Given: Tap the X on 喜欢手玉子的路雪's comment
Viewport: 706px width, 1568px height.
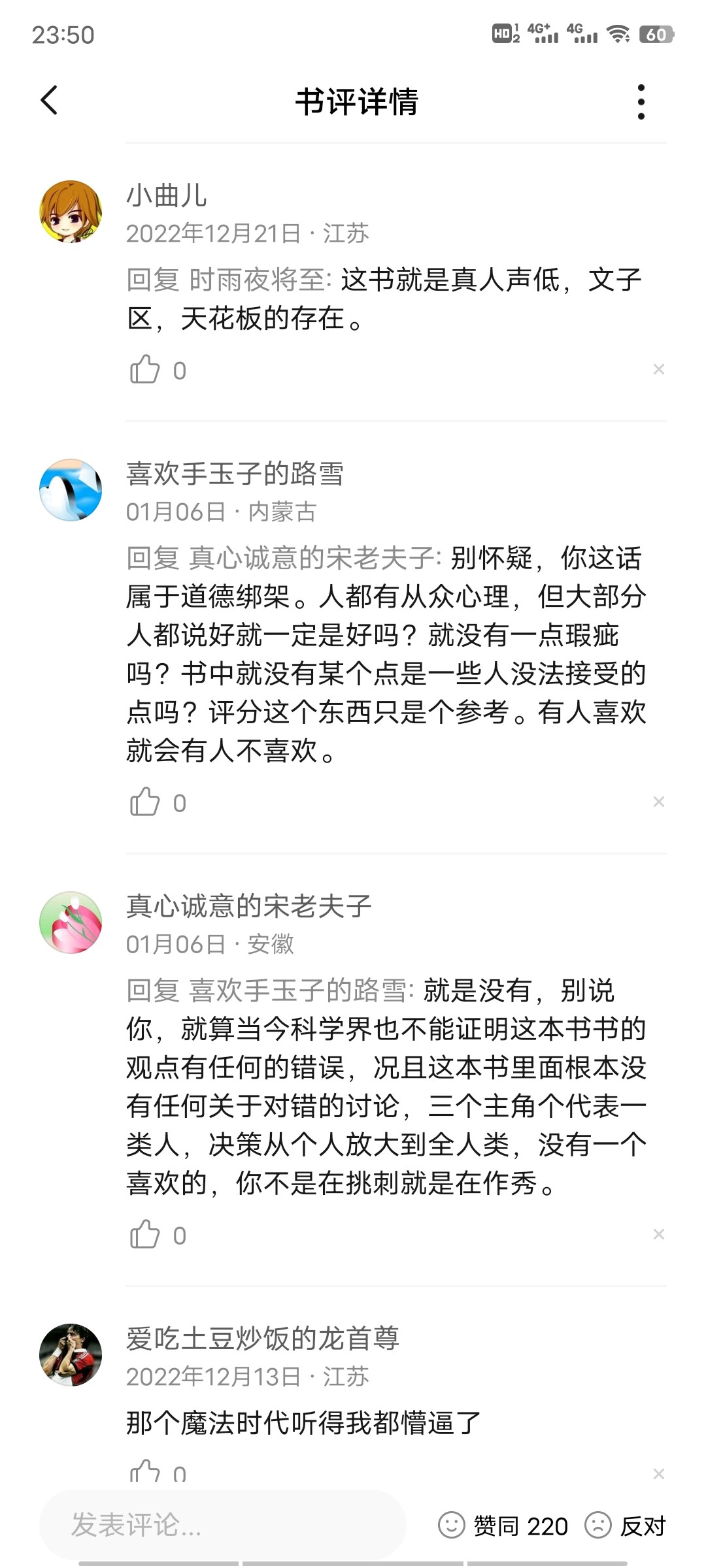Looking at the screenshot, I should point(658,802).
